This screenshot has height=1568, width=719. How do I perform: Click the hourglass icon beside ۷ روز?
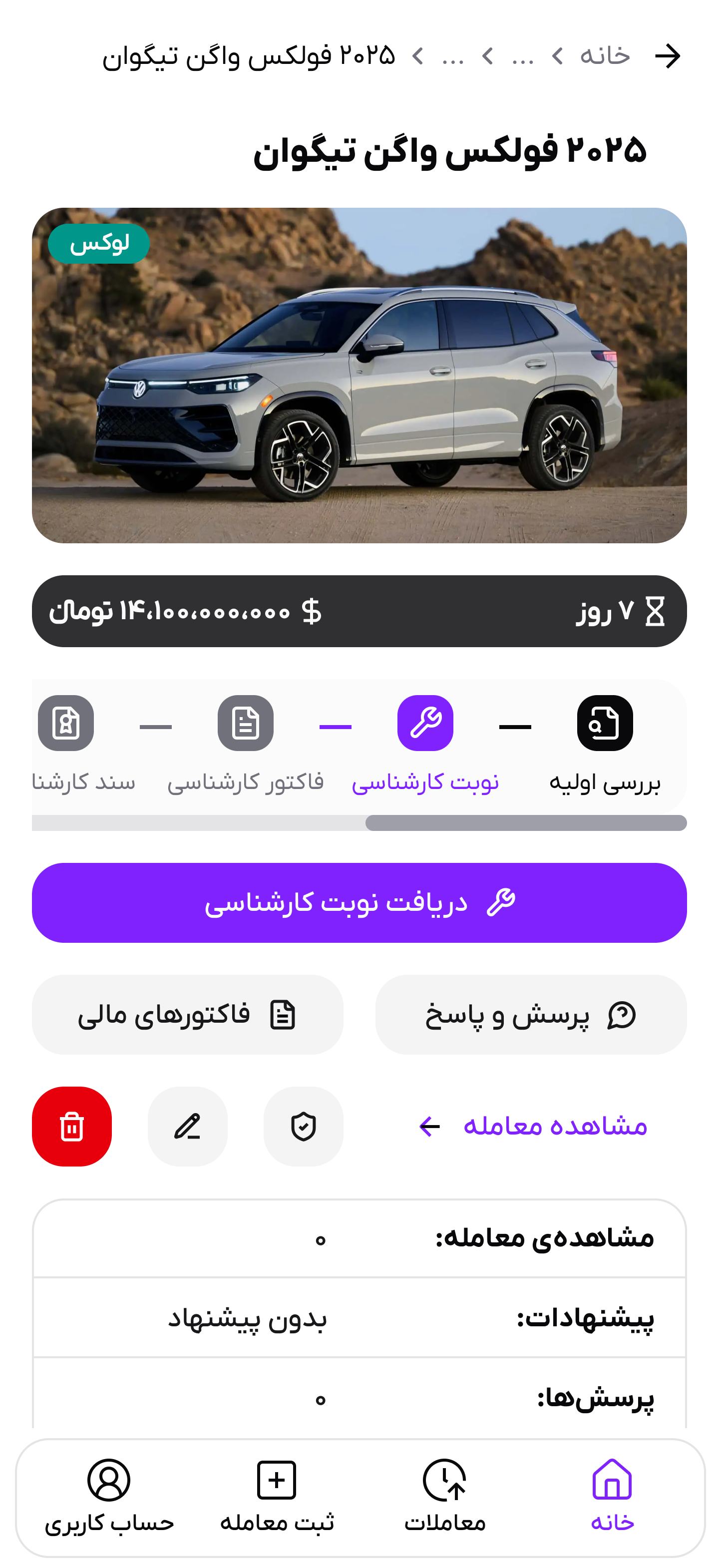655,611
